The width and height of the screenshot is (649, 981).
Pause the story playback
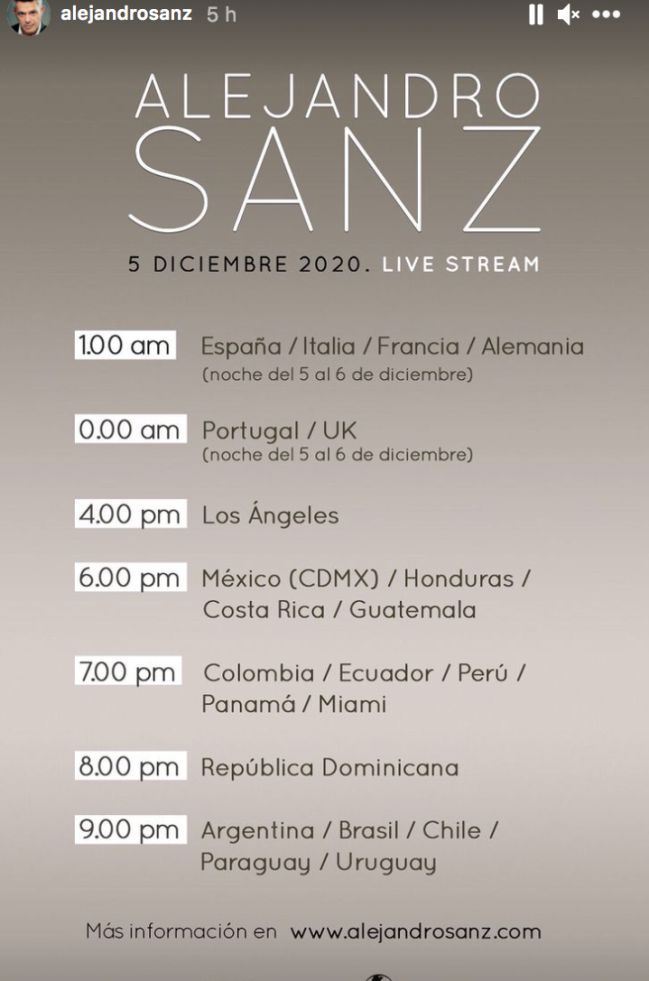(536, 15)
